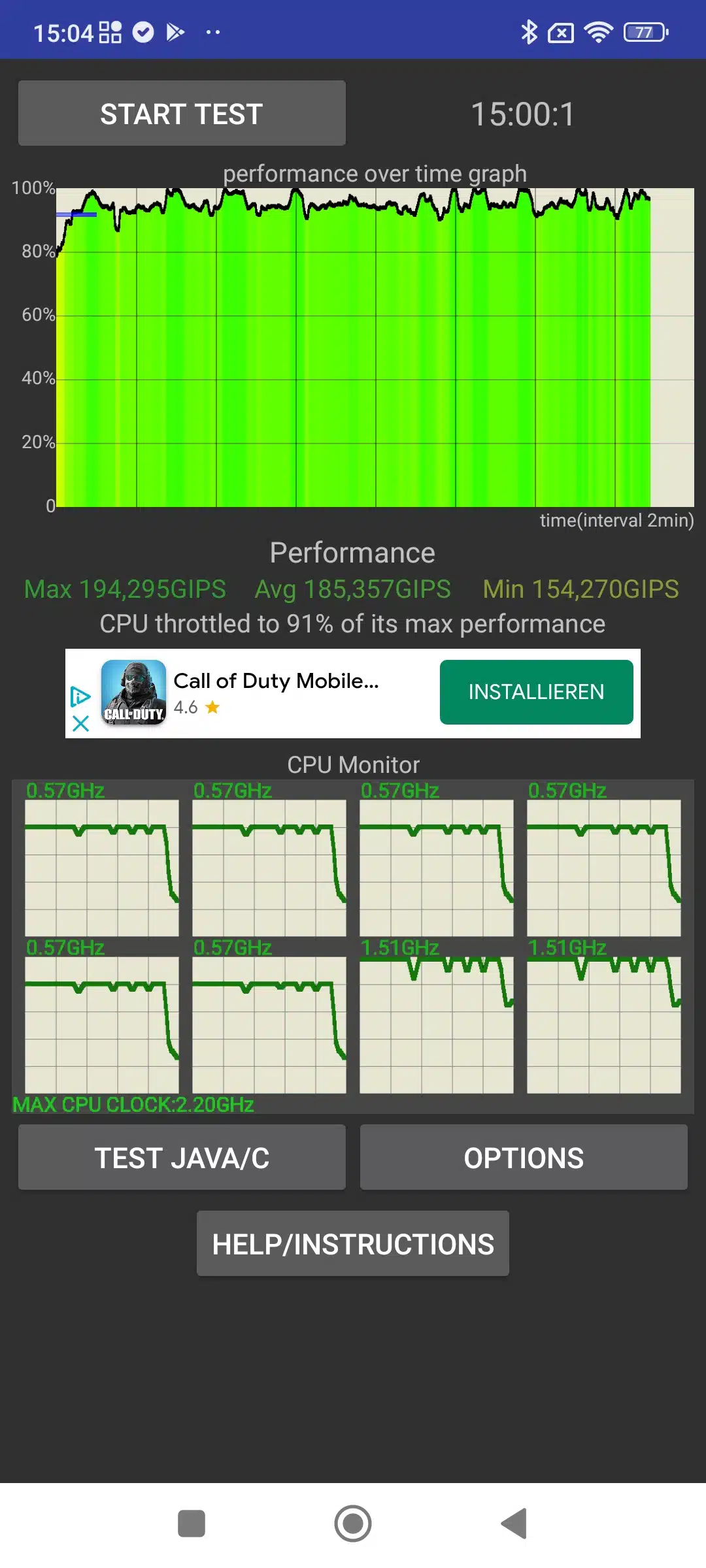View HELP/INSTRUCTIONS

tap(353, 1244)
